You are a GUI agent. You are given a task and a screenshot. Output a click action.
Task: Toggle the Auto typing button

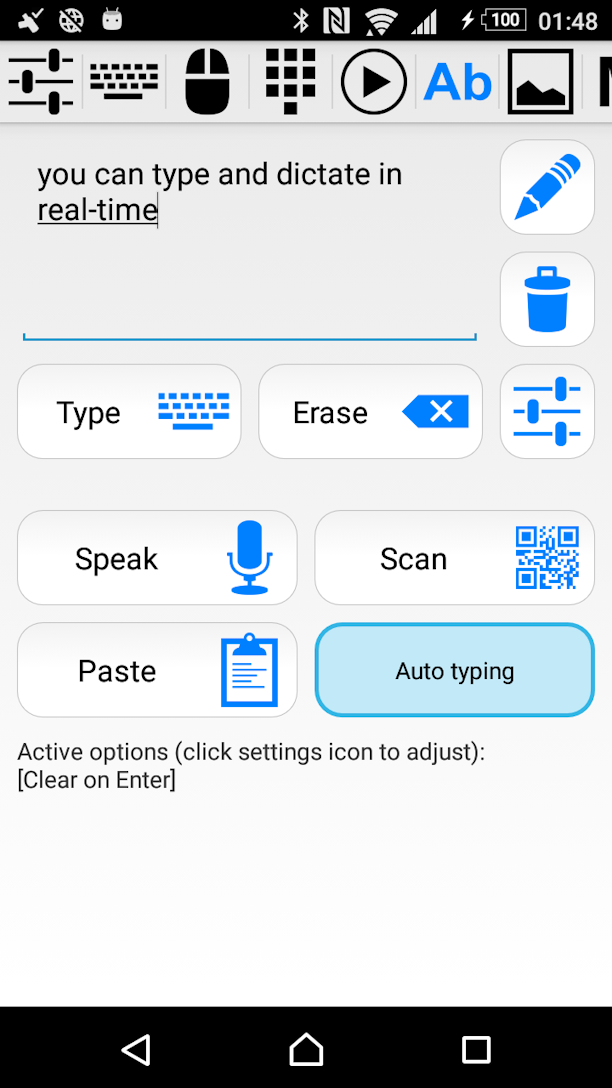(454, 670)
